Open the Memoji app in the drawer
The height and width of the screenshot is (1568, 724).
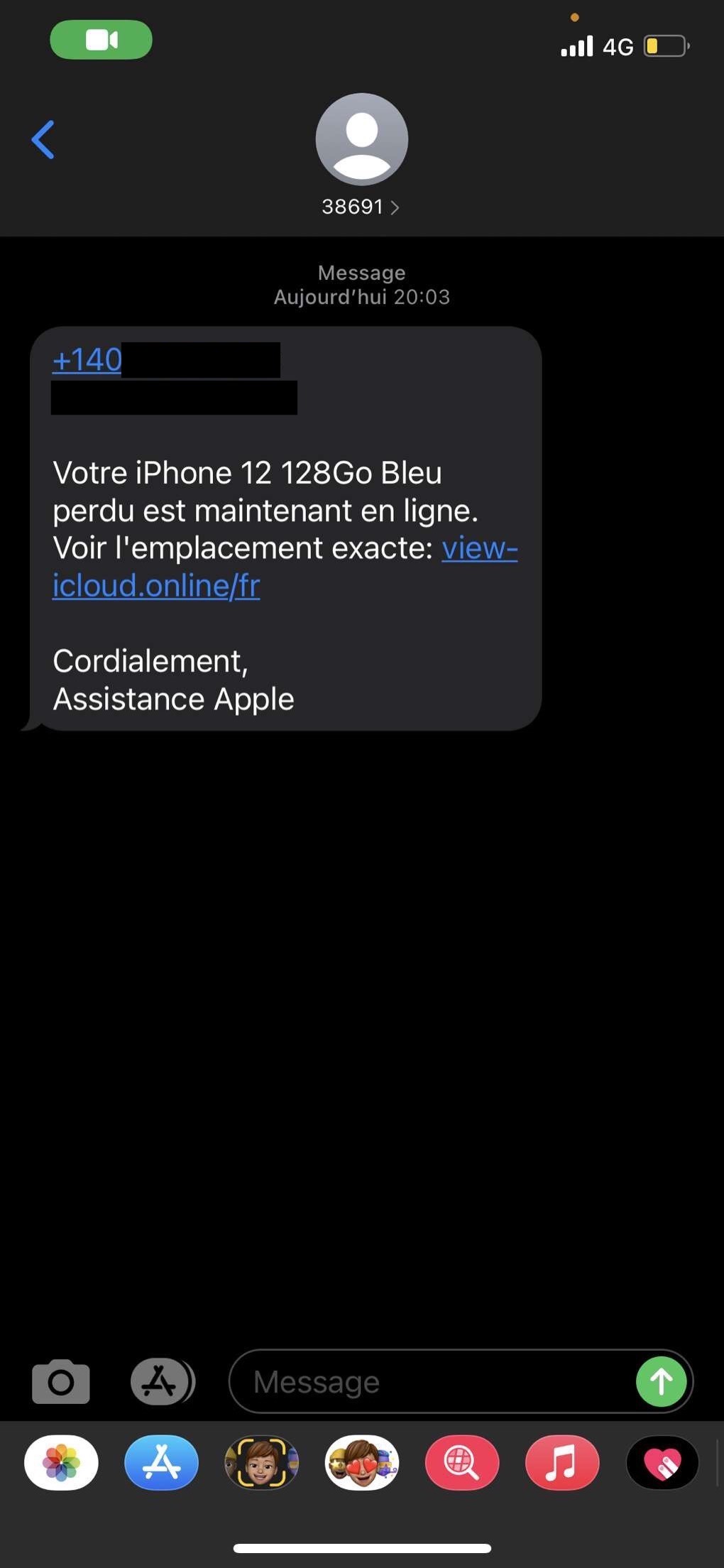click(262, 1463)
